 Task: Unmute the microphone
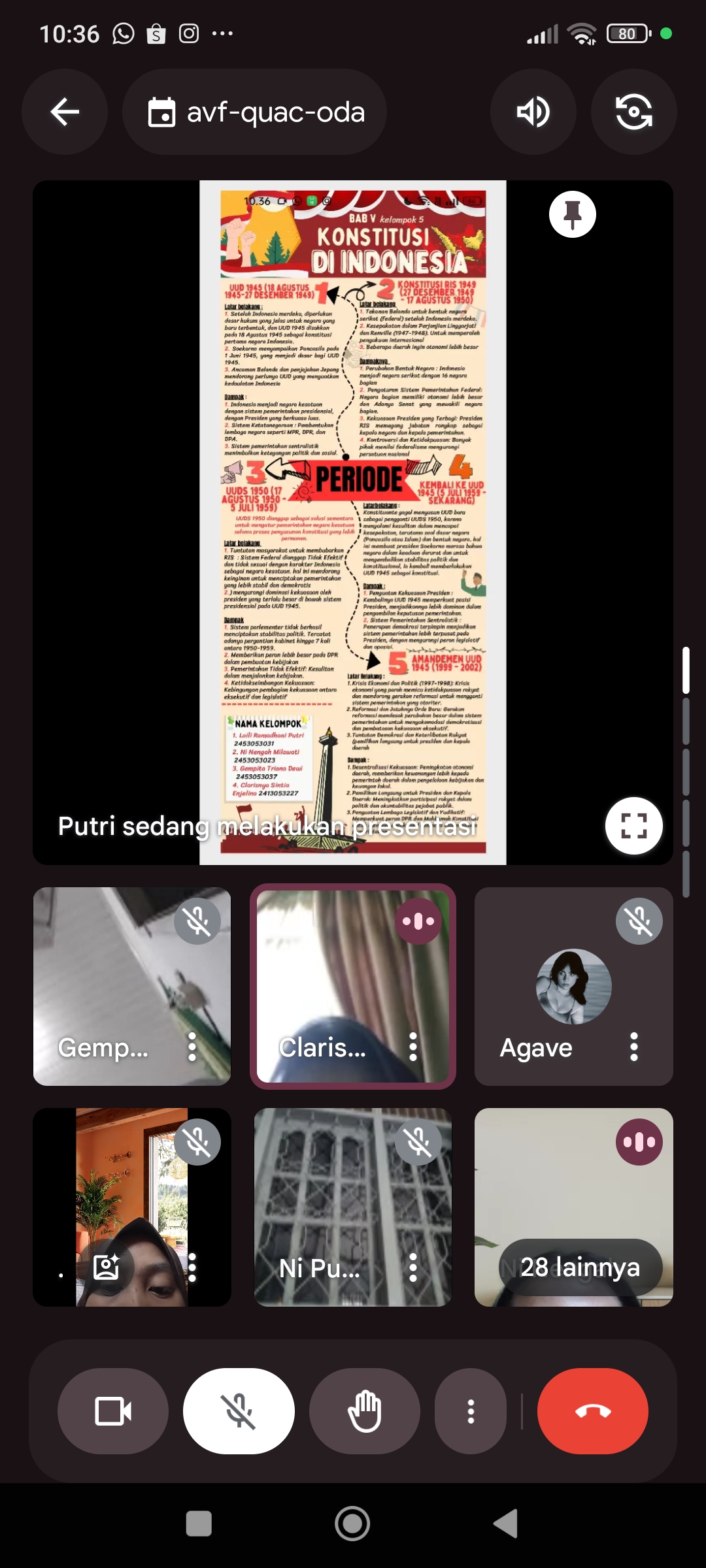tap(239, 1411)
